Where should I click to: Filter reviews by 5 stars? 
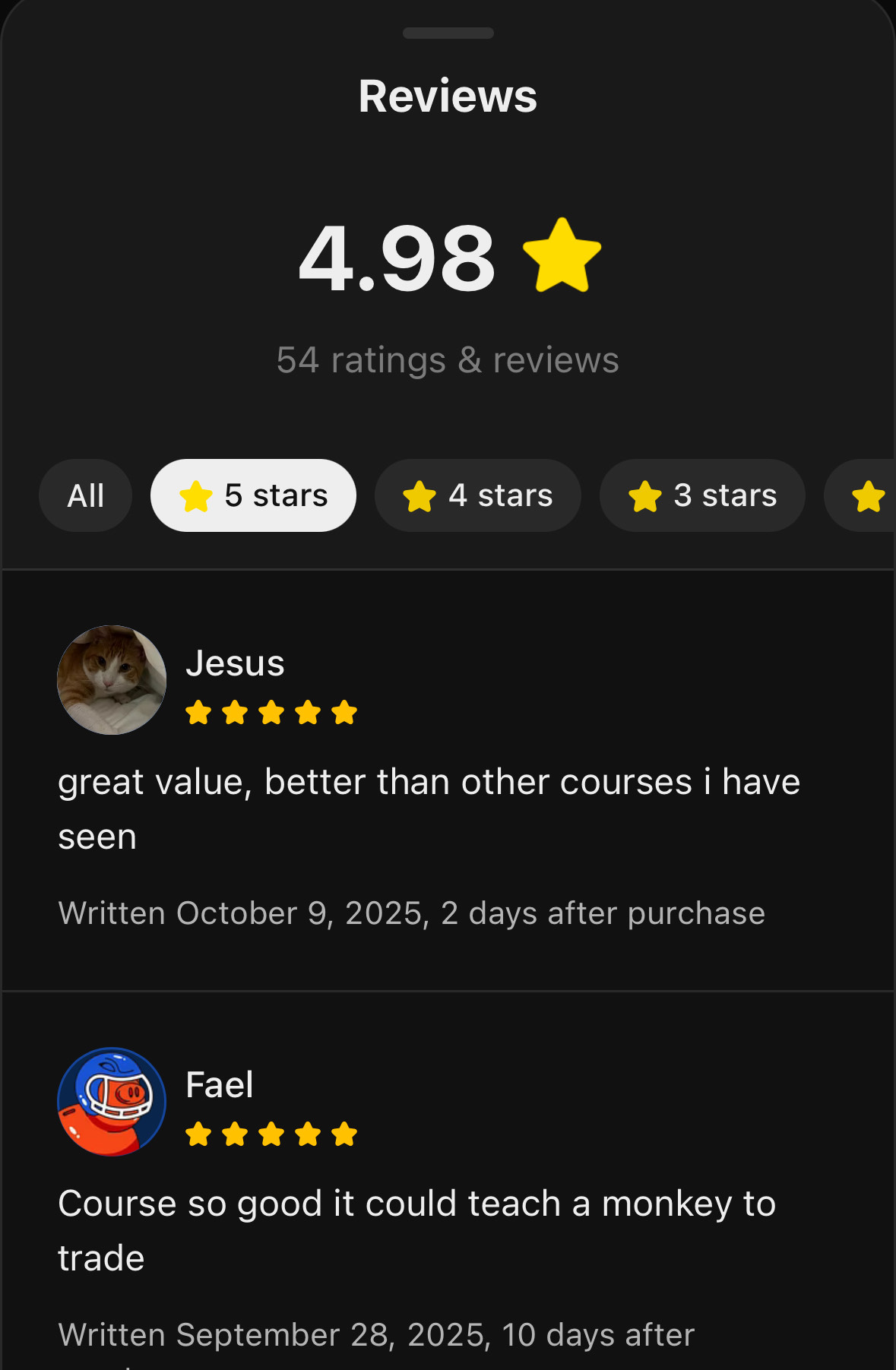pyautogui.click(x=253, y=495)
